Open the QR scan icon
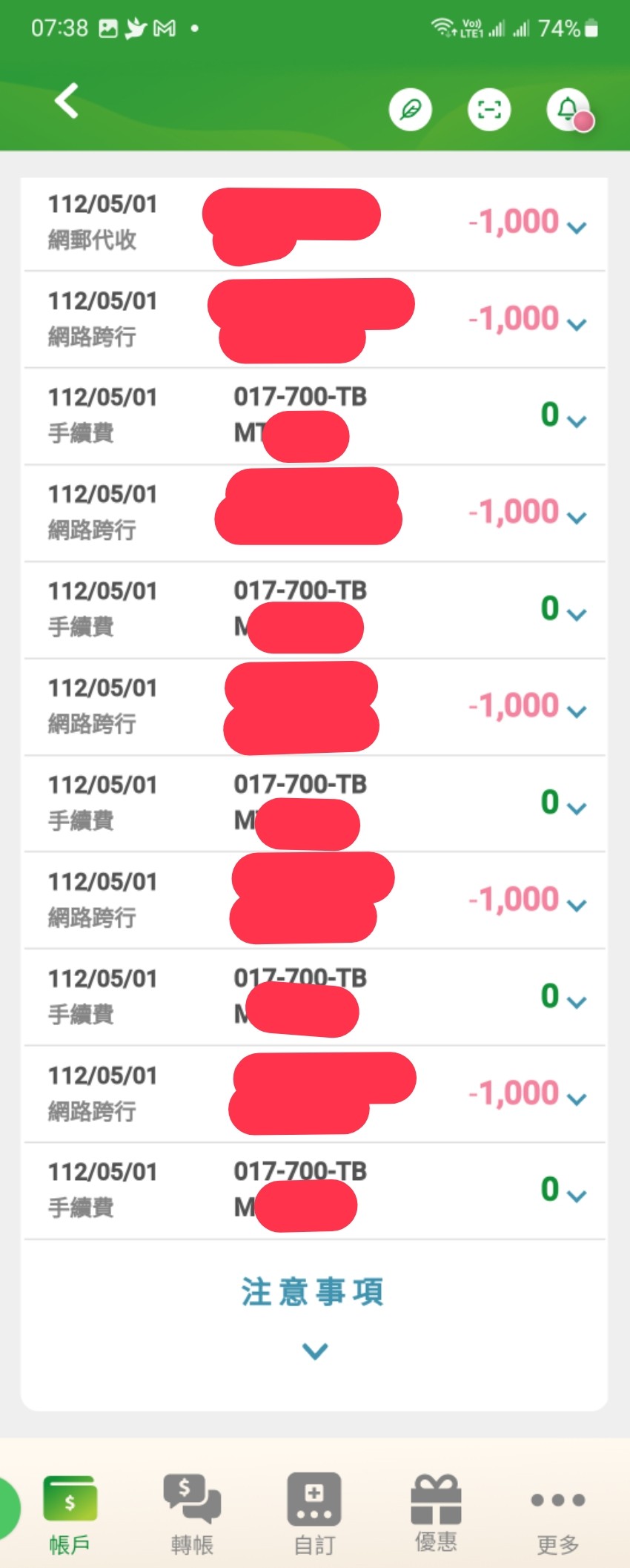 (489, 111)
